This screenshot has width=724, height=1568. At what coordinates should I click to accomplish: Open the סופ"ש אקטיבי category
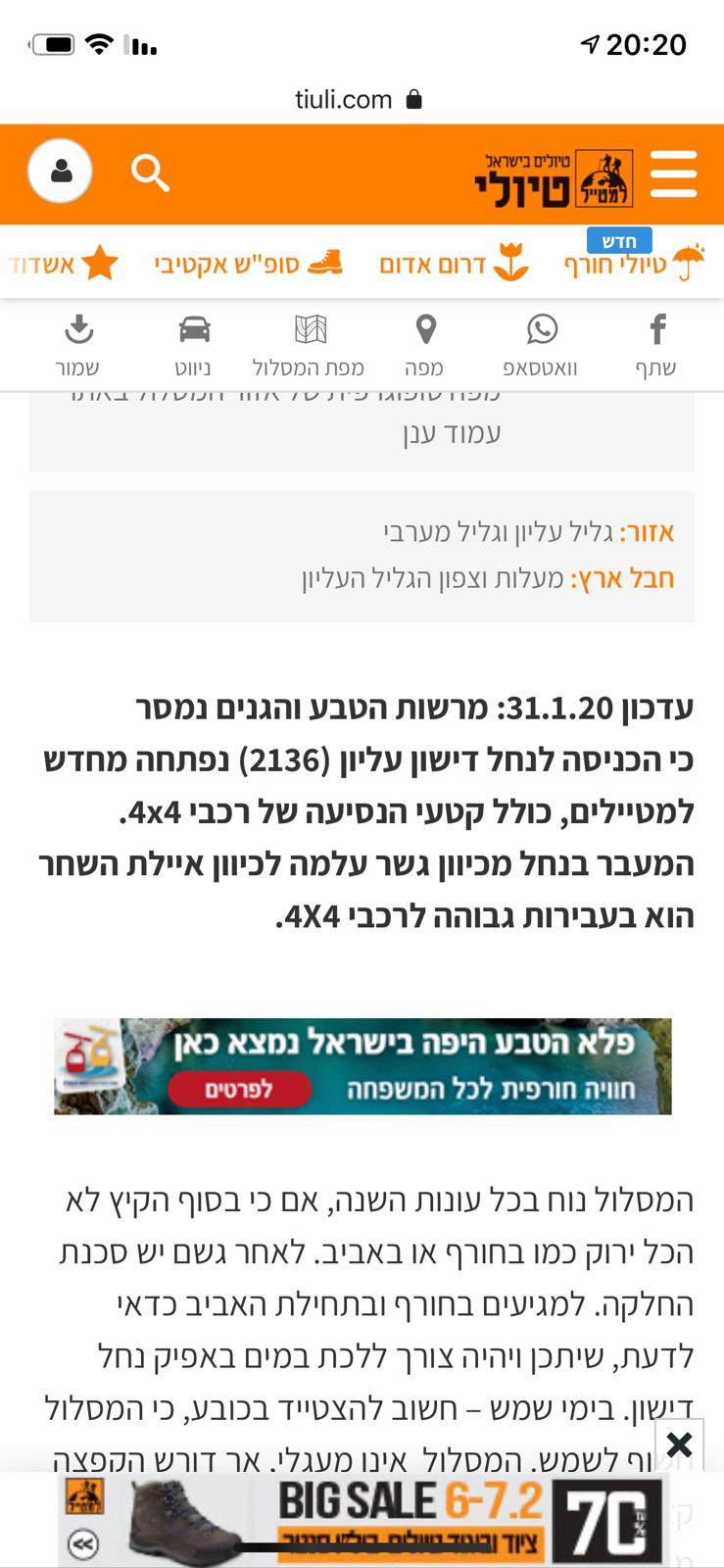(247, 264)
